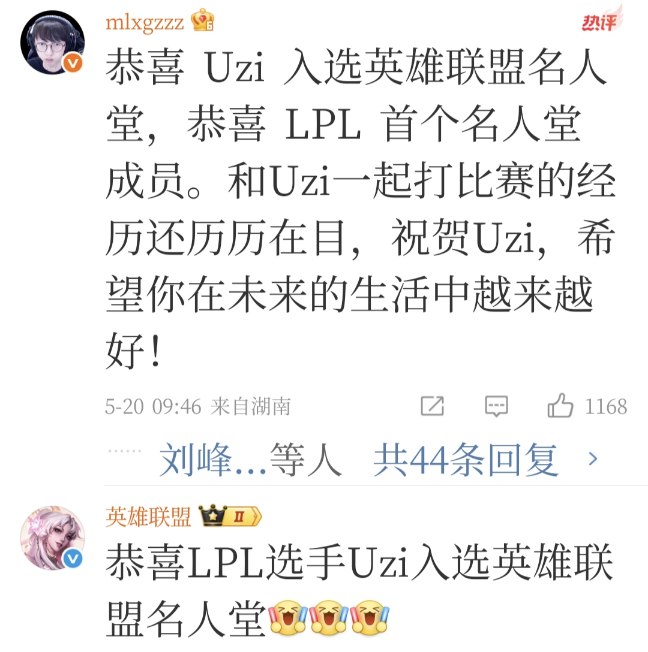Share mlxgzzz's comment
The height and width of the screenshot is (652, 648).
coord(432,406)
